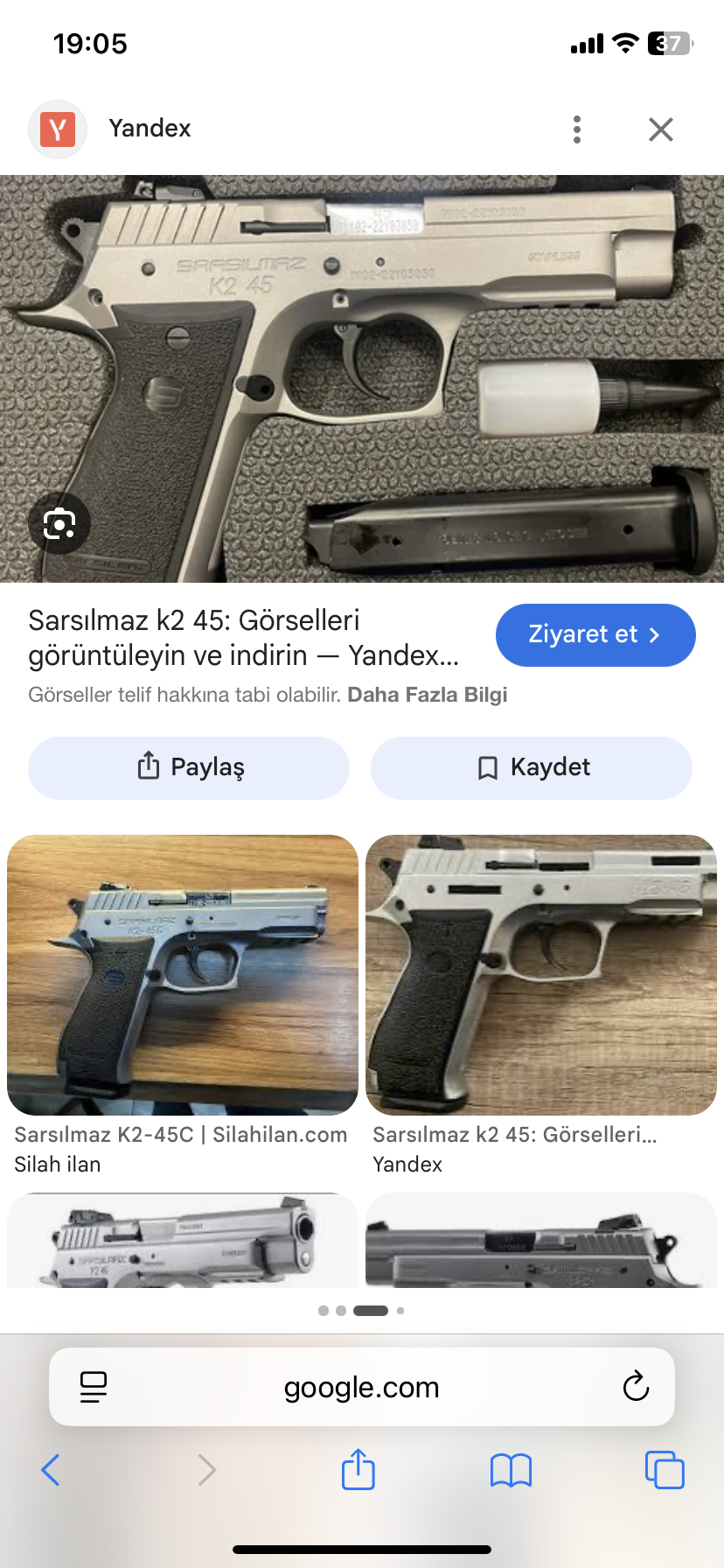Viewport: 724px width, 1568px height.
Task: Tap the google.com address bar
Action: tap(361, 1387)
